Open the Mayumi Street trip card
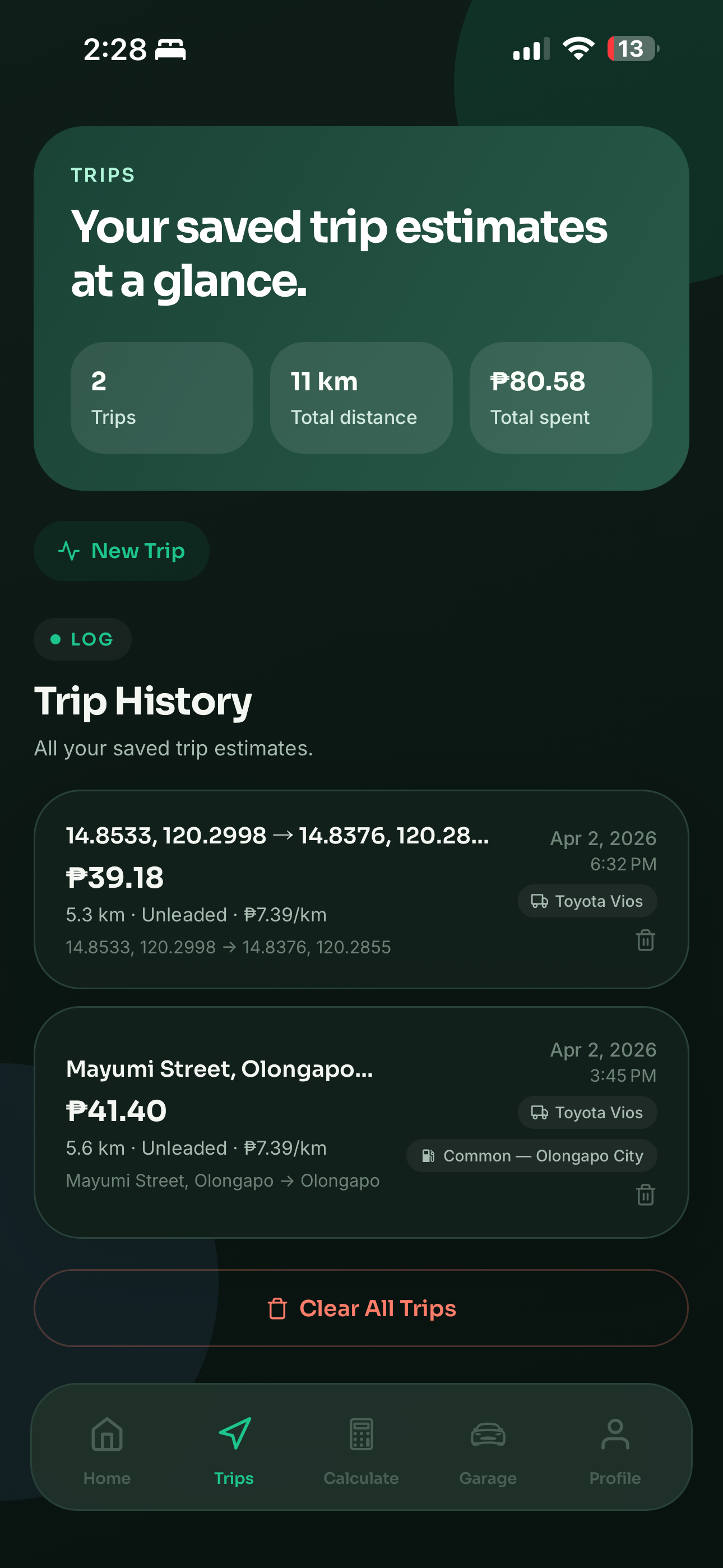The width and height of the screenshot is (723, 1568). click(243, 1111)
